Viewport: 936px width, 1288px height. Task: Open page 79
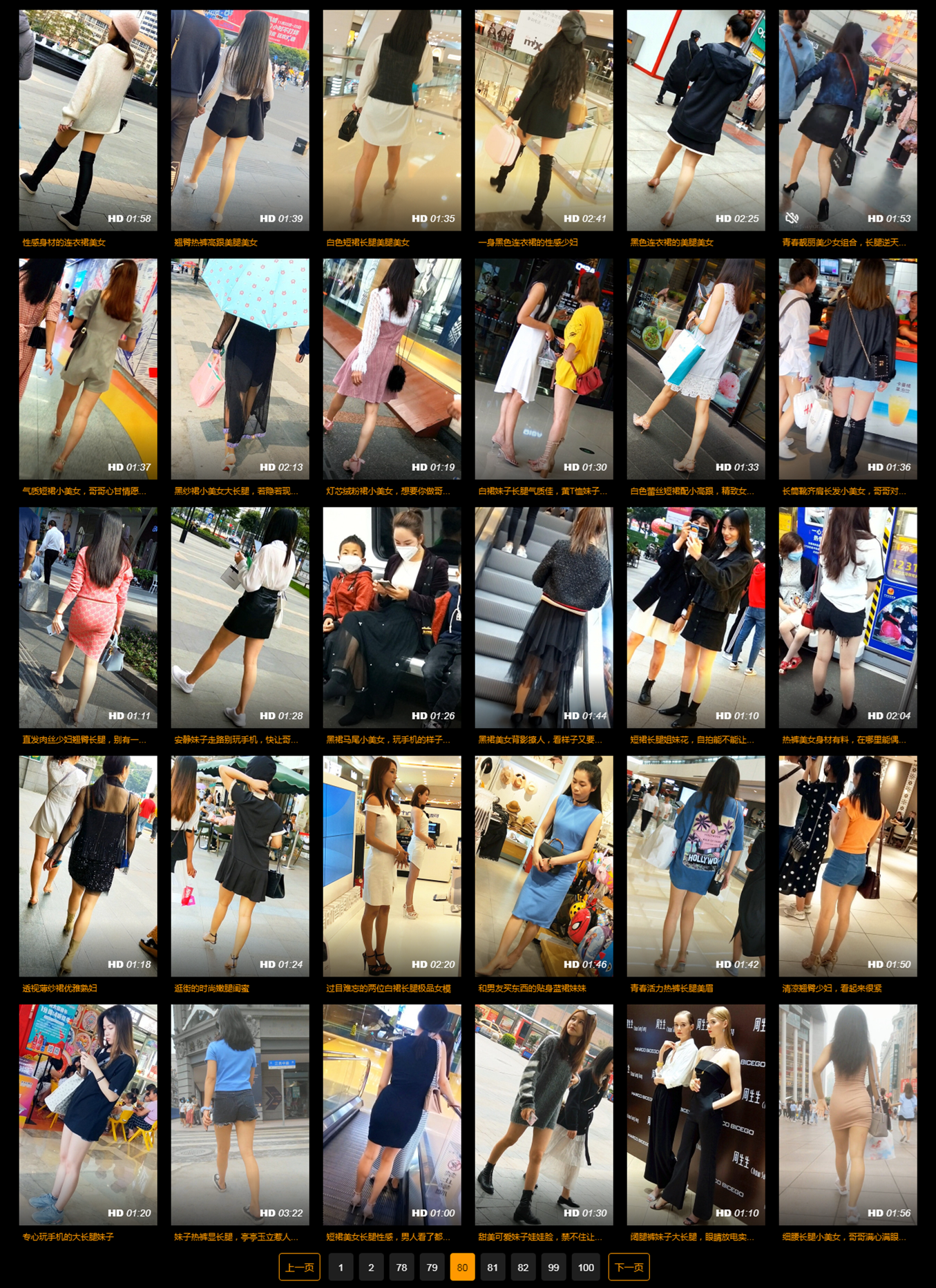pos(432,1267)
